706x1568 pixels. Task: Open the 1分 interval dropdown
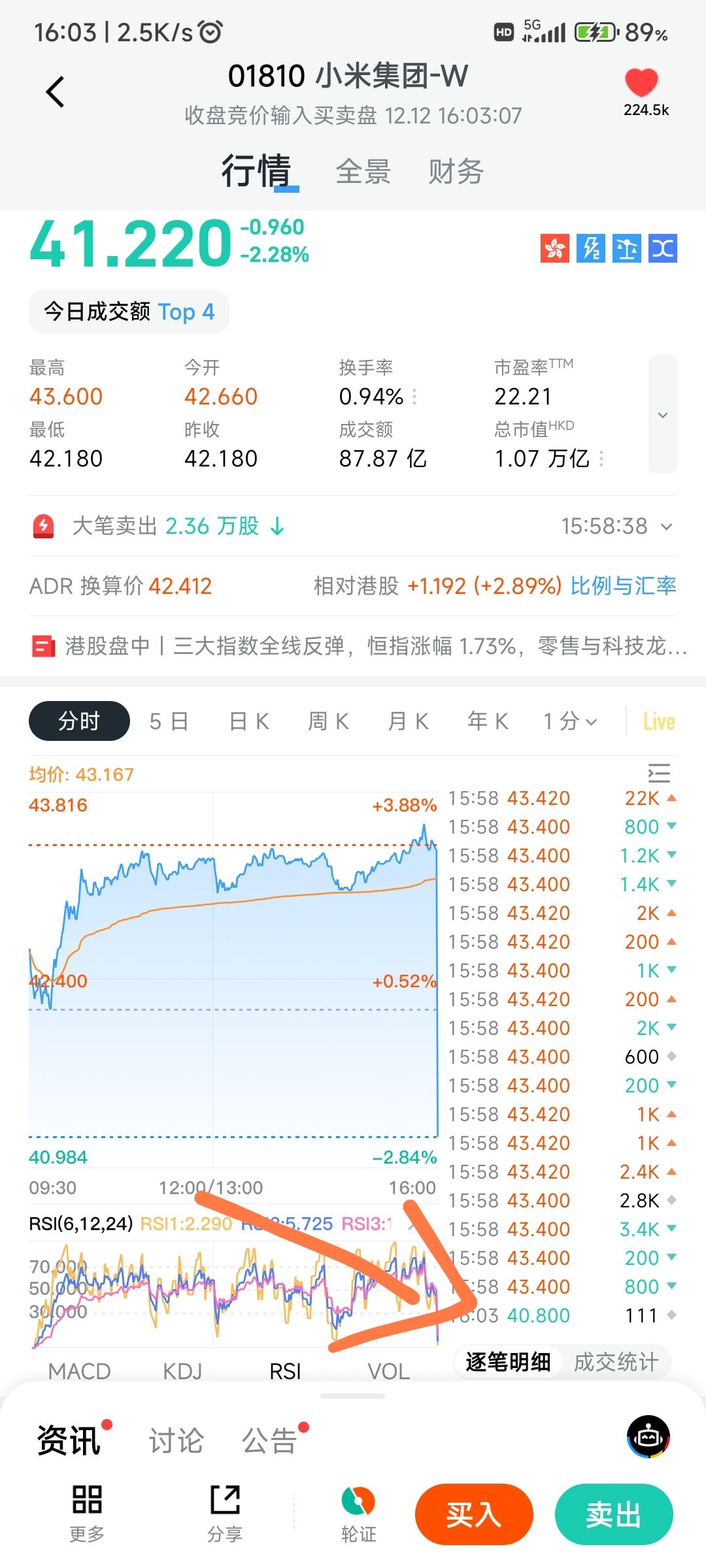570,721
